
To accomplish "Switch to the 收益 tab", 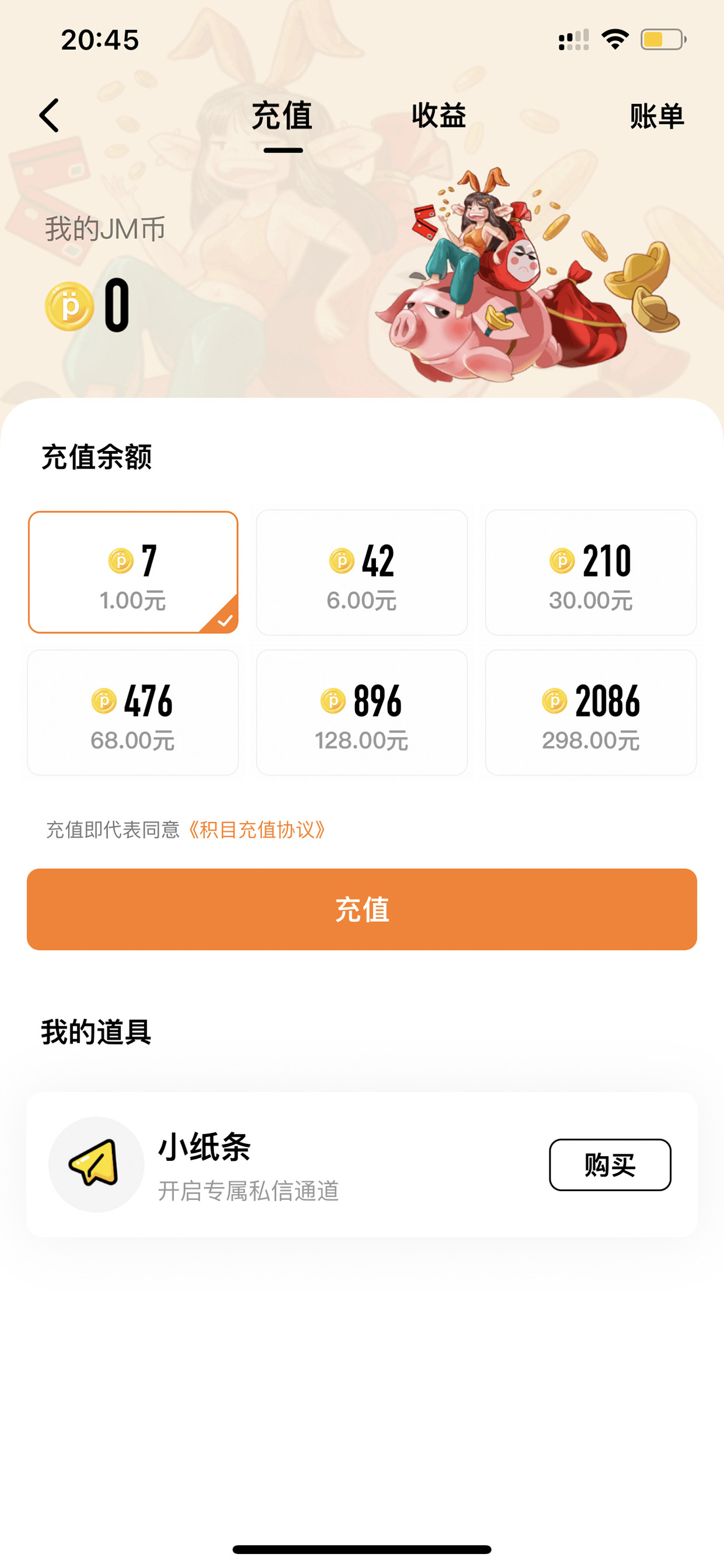I will [438, 116].
